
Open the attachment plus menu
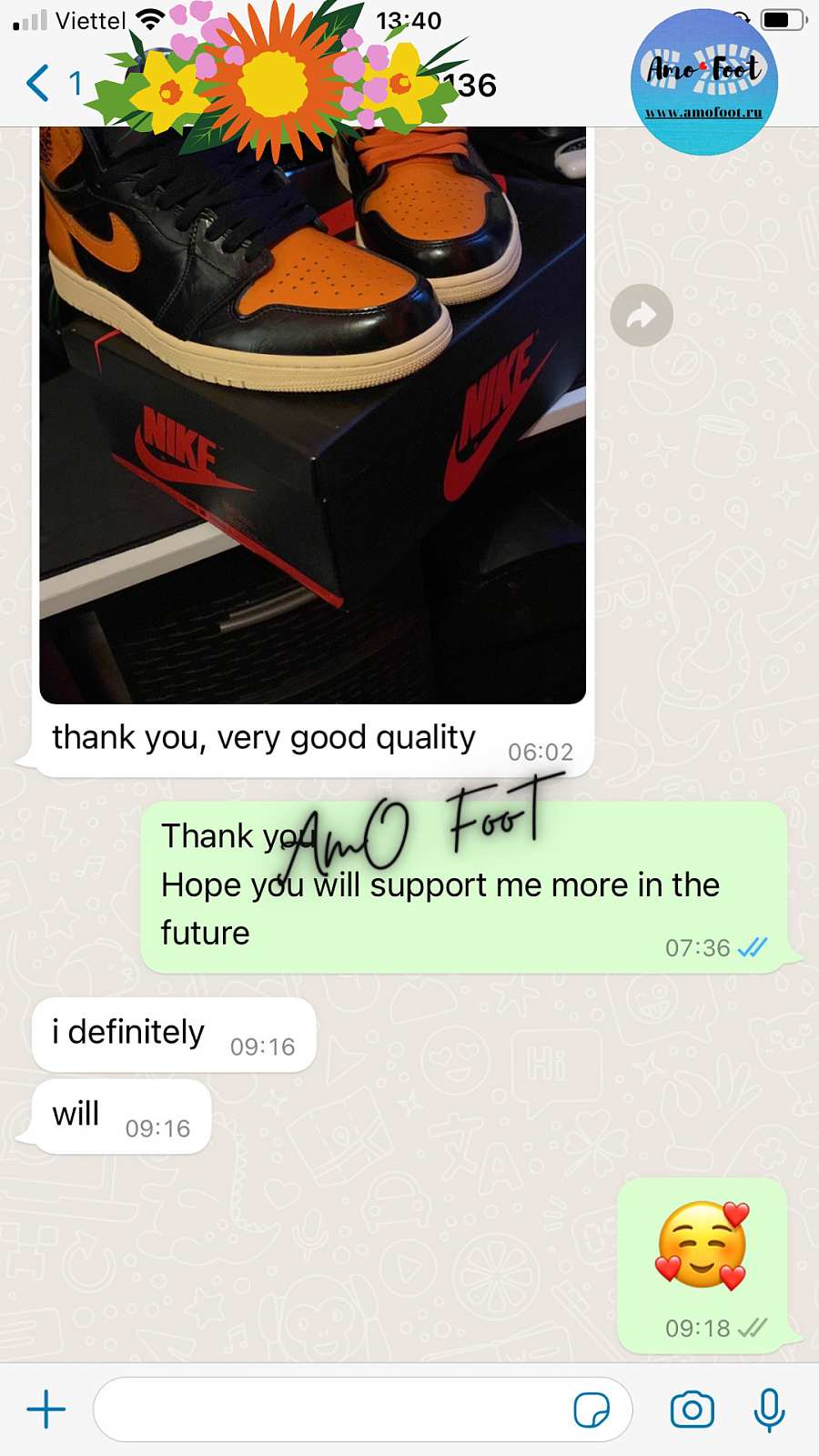click(46, 1410)
